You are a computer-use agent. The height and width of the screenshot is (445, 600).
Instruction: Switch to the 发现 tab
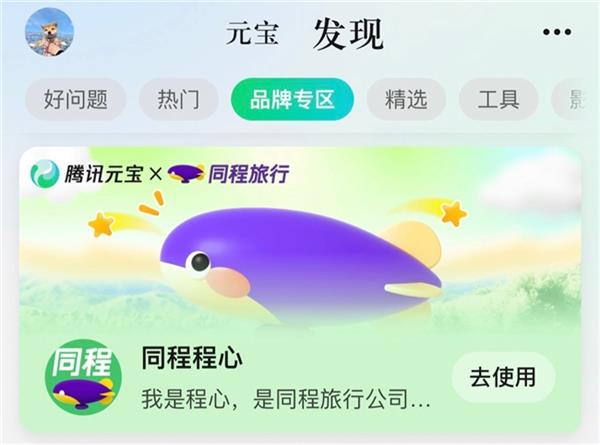347,34
